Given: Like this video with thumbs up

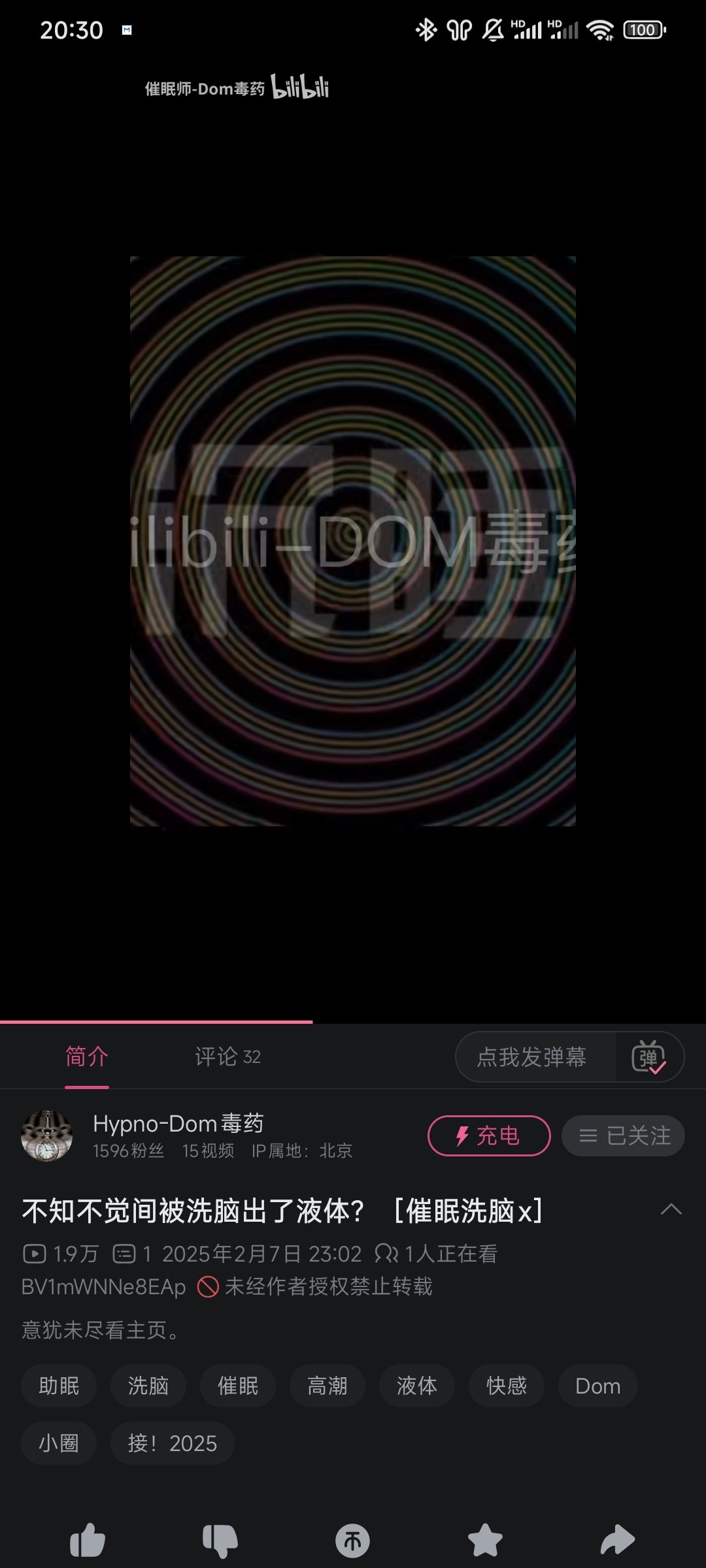Looking at the screenshot, I should click(x=88, y=1541).
